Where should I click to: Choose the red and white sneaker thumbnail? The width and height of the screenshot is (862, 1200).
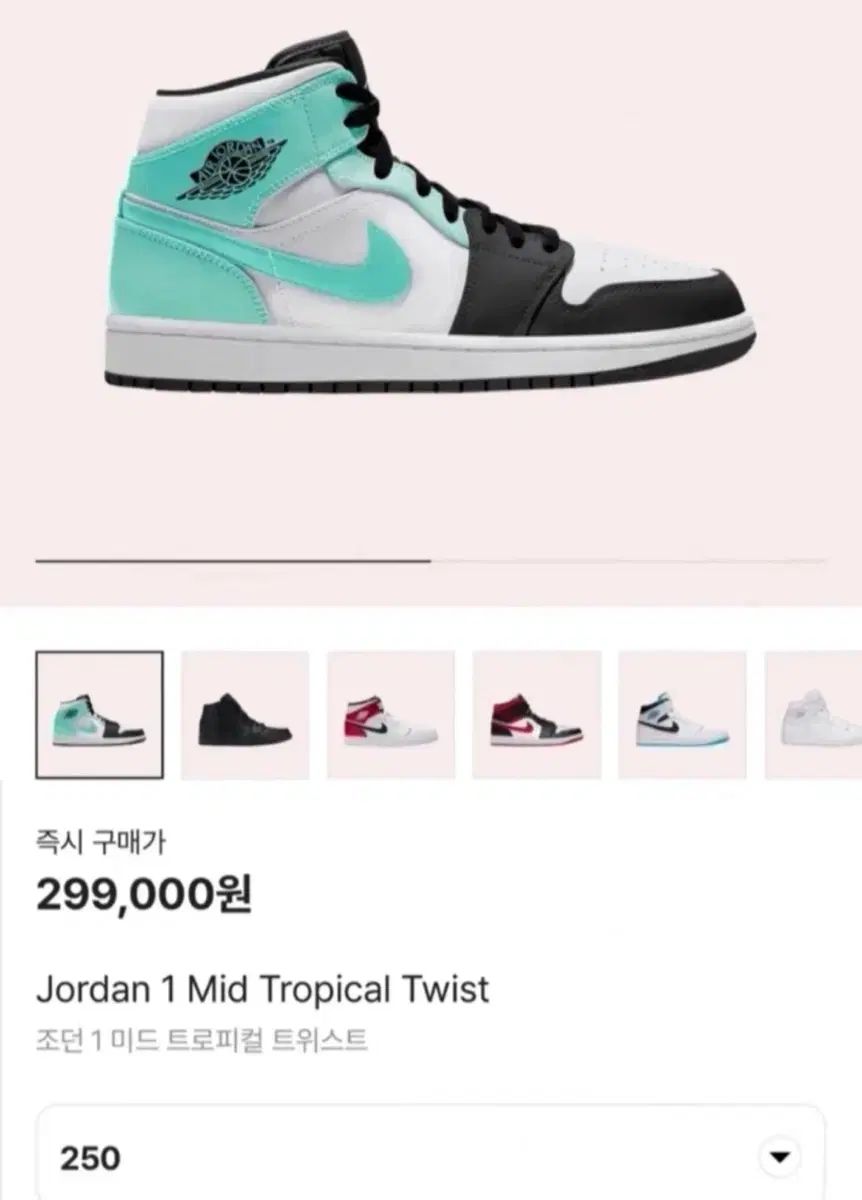coord(391,715)
